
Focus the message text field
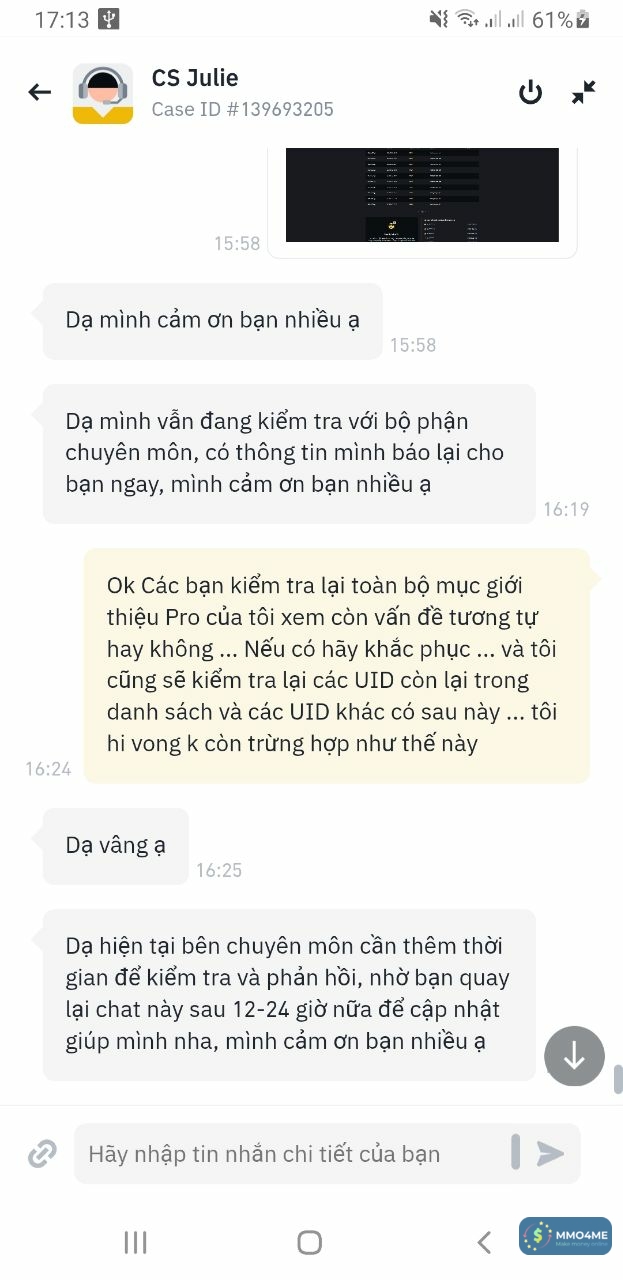pyautogui.click(x=290, y=1154)
